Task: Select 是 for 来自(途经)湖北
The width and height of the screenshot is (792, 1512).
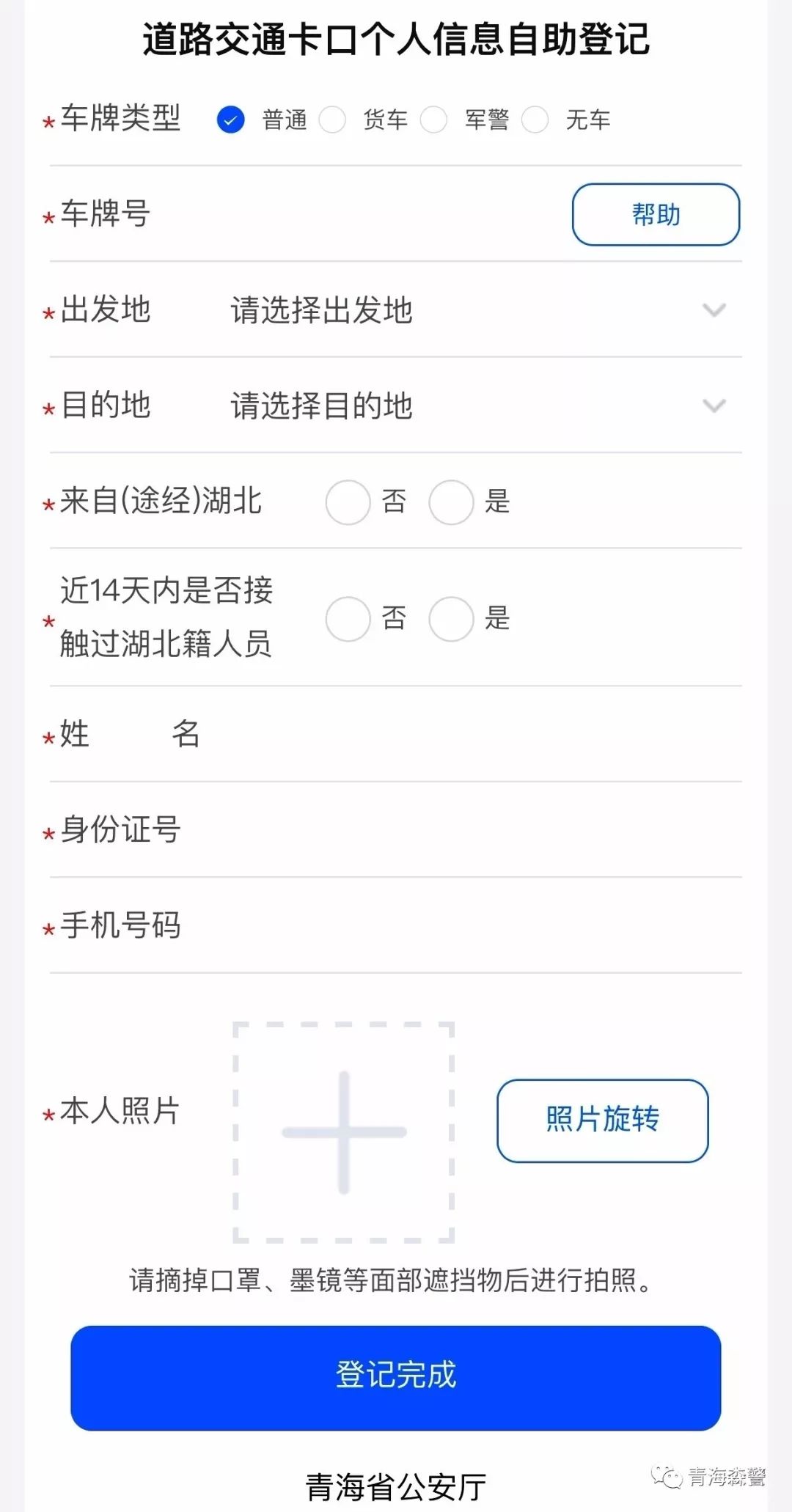Action: (x=451, y=502)
